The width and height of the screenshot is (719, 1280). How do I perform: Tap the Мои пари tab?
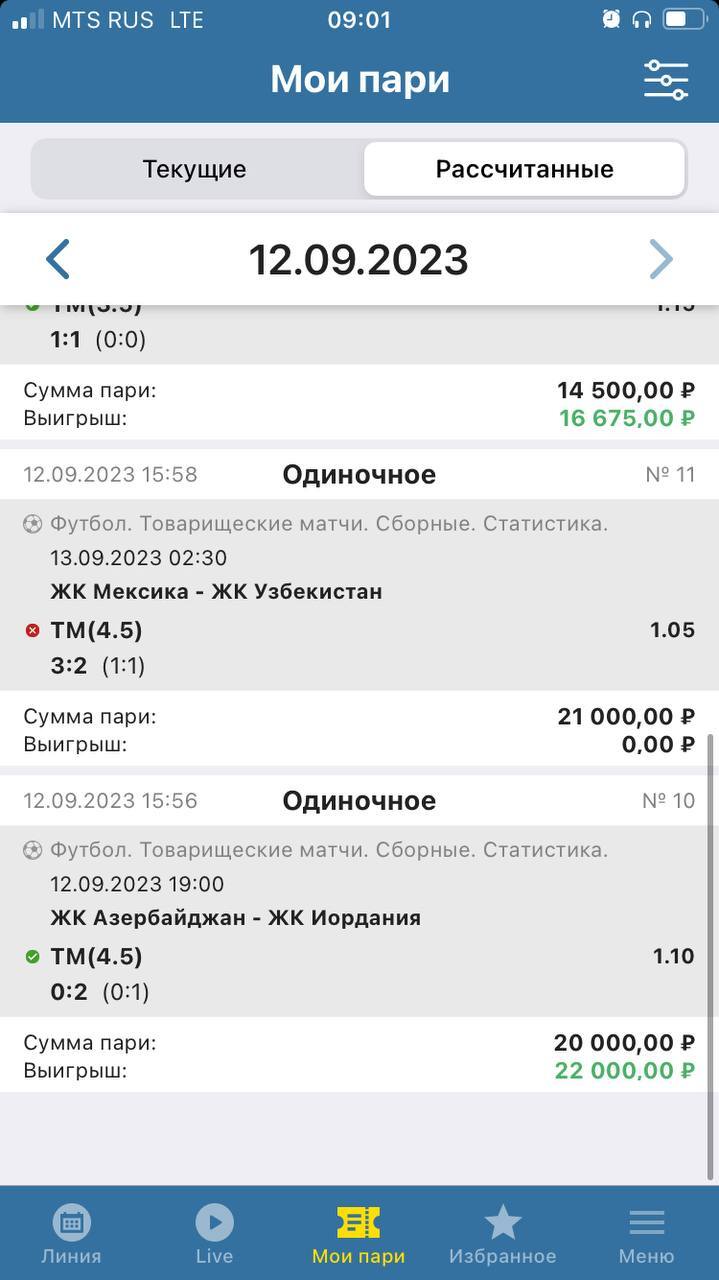358,1235
